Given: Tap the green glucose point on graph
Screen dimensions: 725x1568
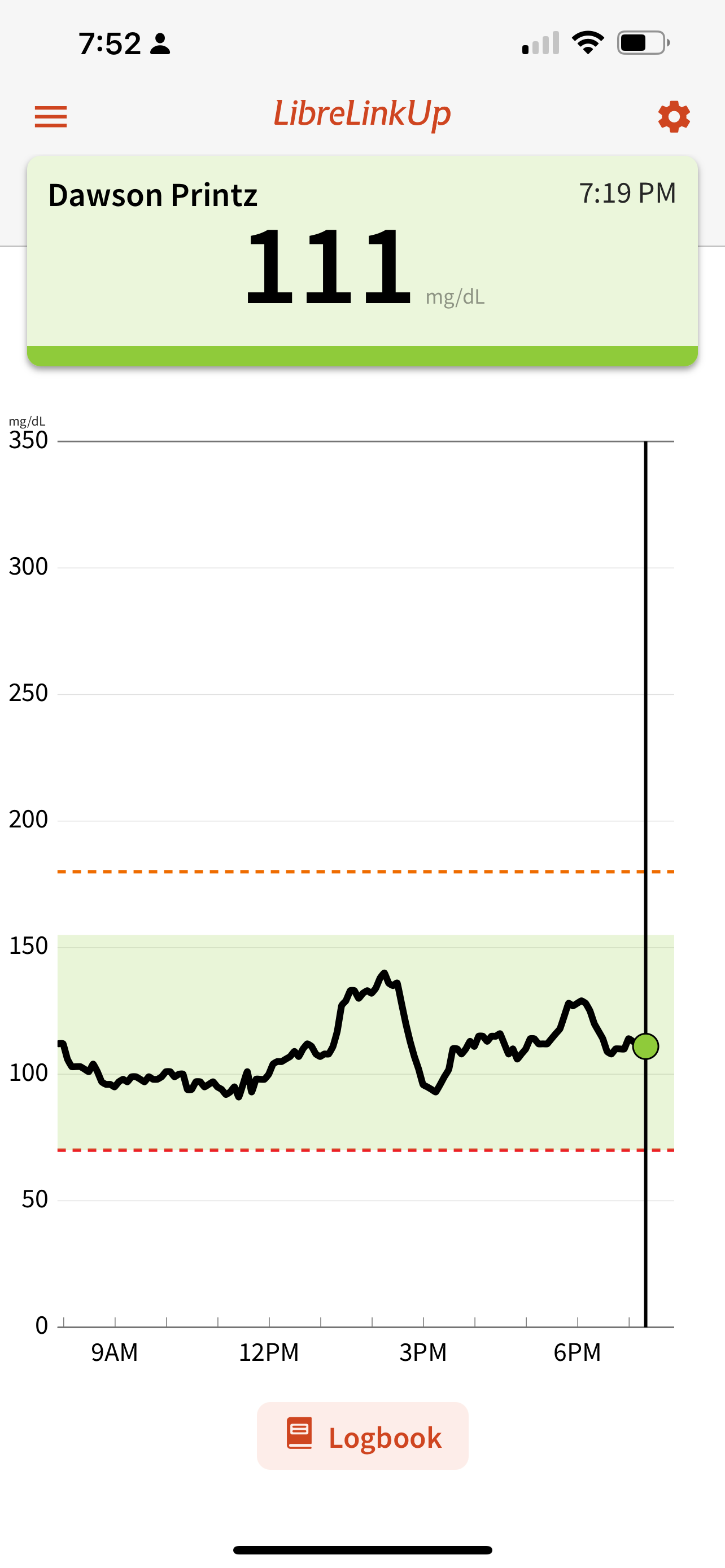Looking at the screenshot, I should tap(645, 1046).
